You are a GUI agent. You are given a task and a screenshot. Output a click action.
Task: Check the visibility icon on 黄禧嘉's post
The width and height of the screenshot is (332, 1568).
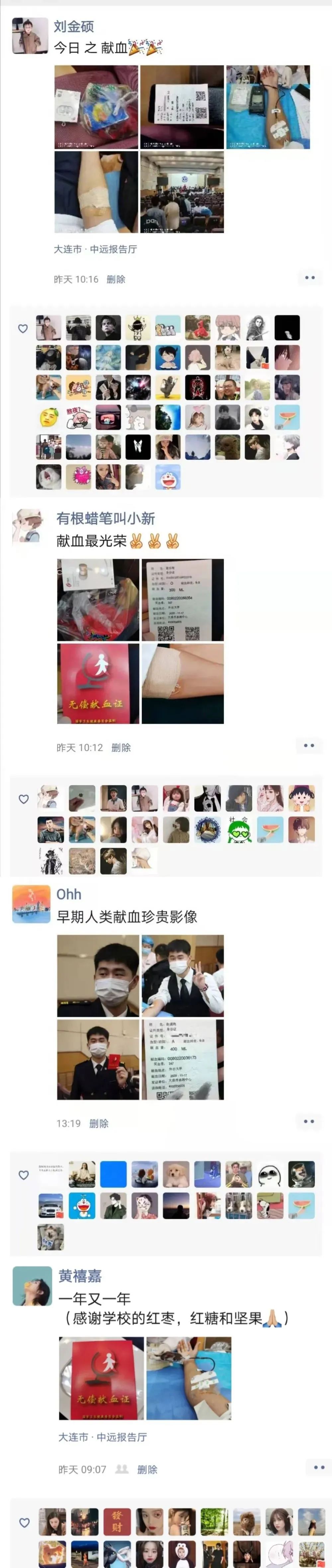(122, 1469)
